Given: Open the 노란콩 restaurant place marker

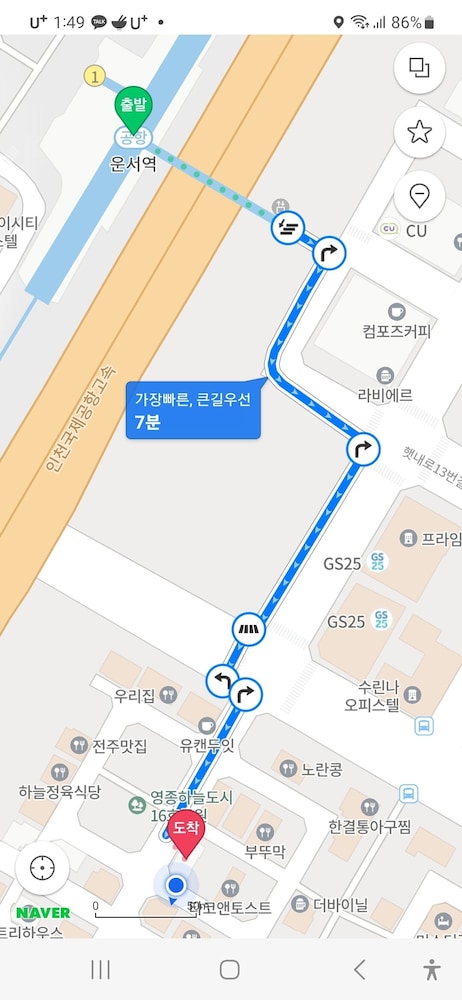Looking at the screenshot, I should click(x=288, y=768).
